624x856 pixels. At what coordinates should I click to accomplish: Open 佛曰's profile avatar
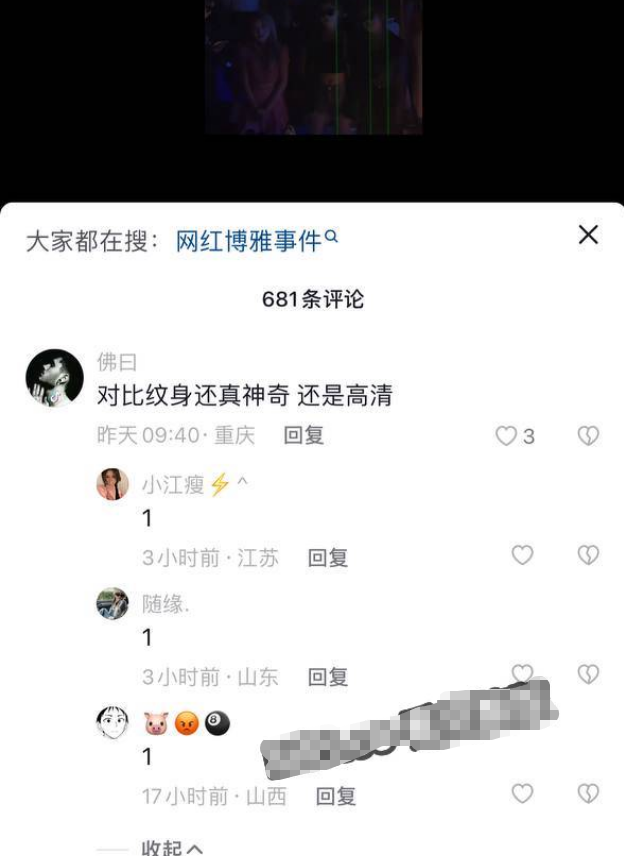click(54, 378)
